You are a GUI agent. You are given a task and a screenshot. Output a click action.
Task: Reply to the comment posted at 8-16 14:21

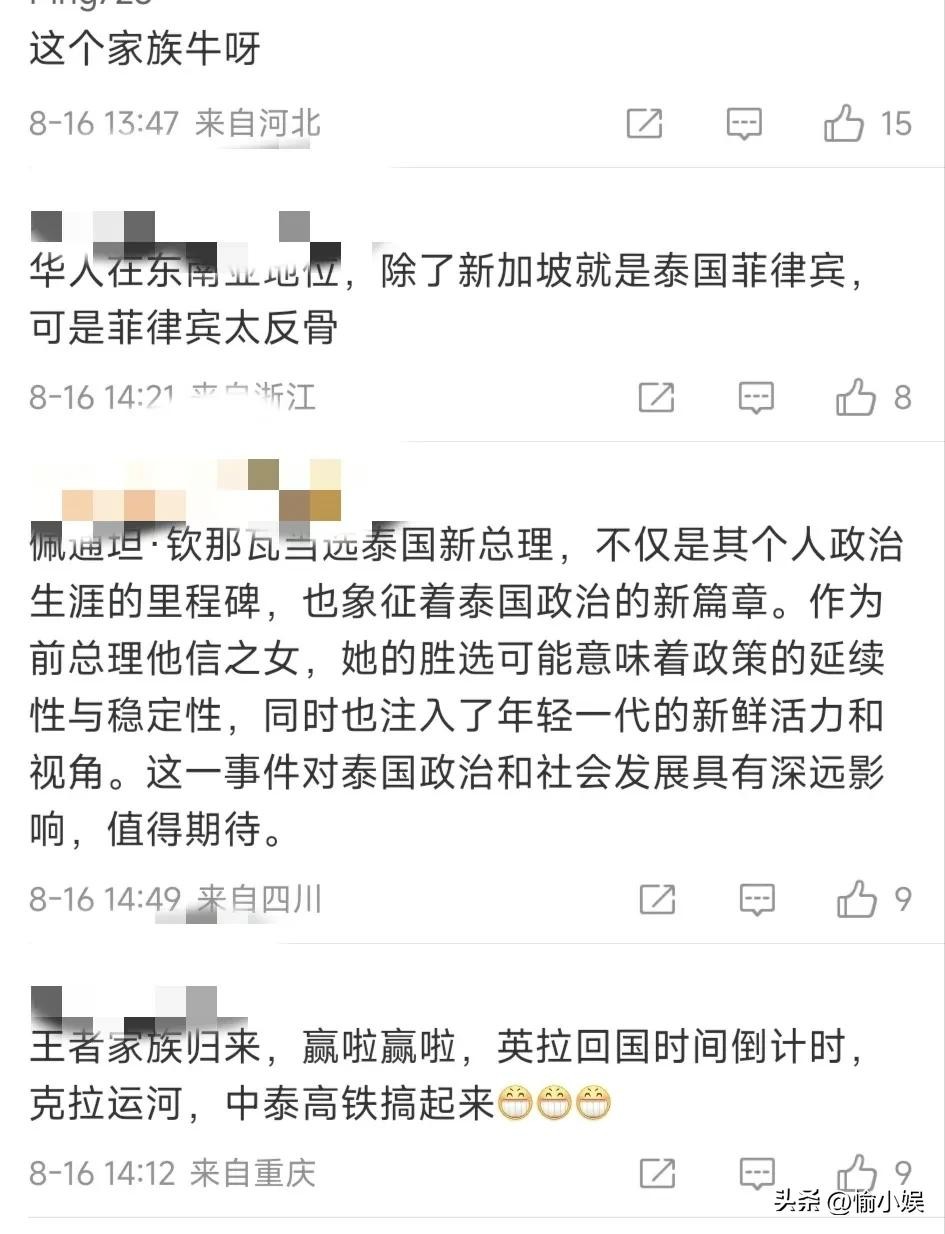point(756,398)
